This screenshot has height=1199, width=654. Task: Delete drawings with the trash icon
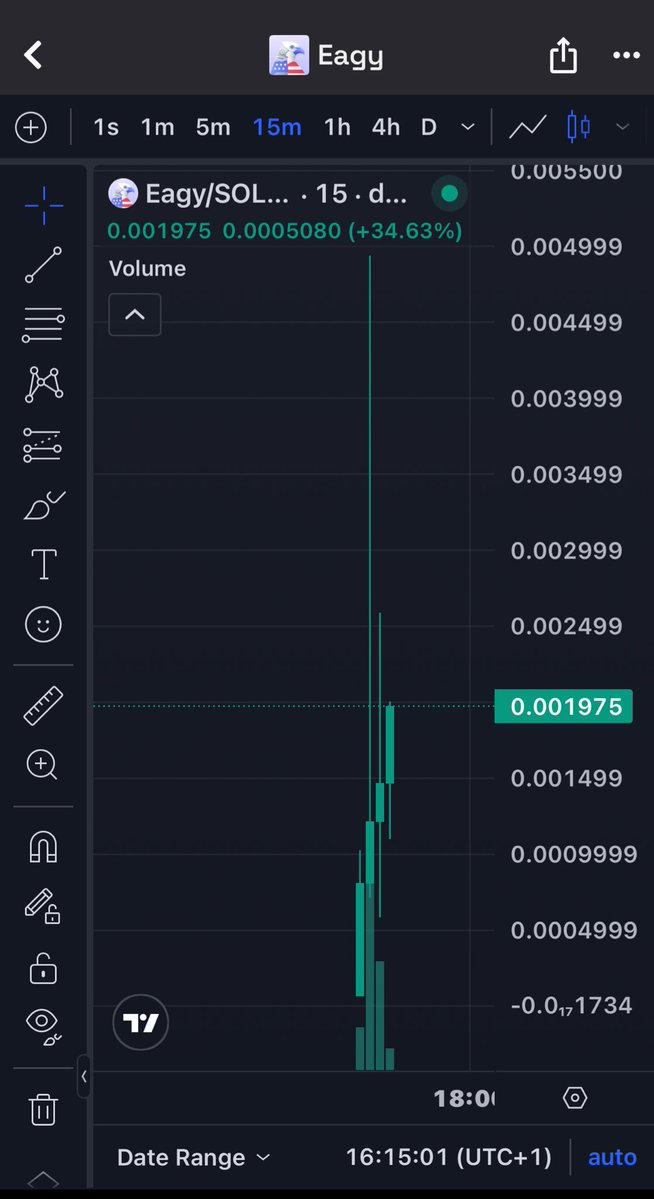[43, 1109]
